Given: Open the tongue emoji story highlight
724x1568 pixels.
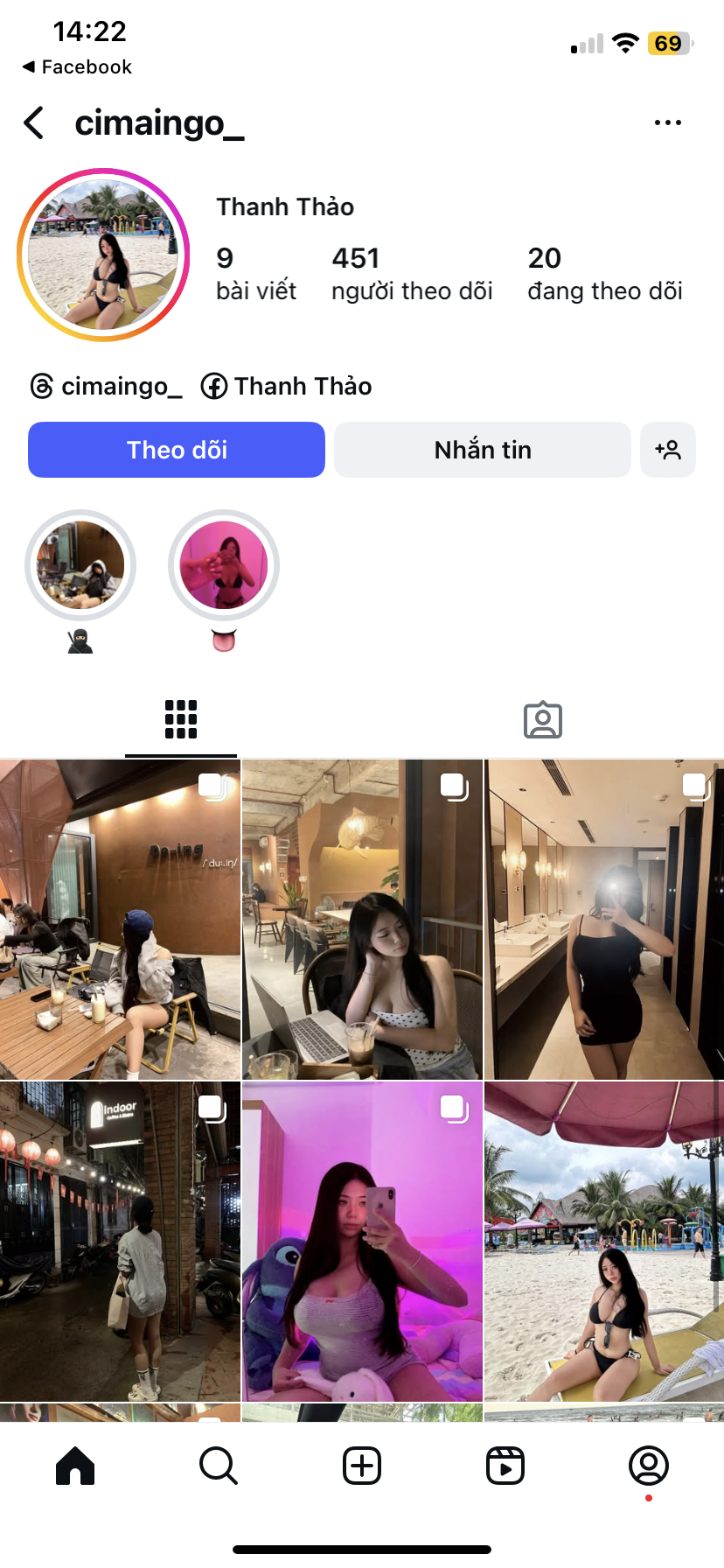Looking at the screenshot, I should click(x=224, y=566).
